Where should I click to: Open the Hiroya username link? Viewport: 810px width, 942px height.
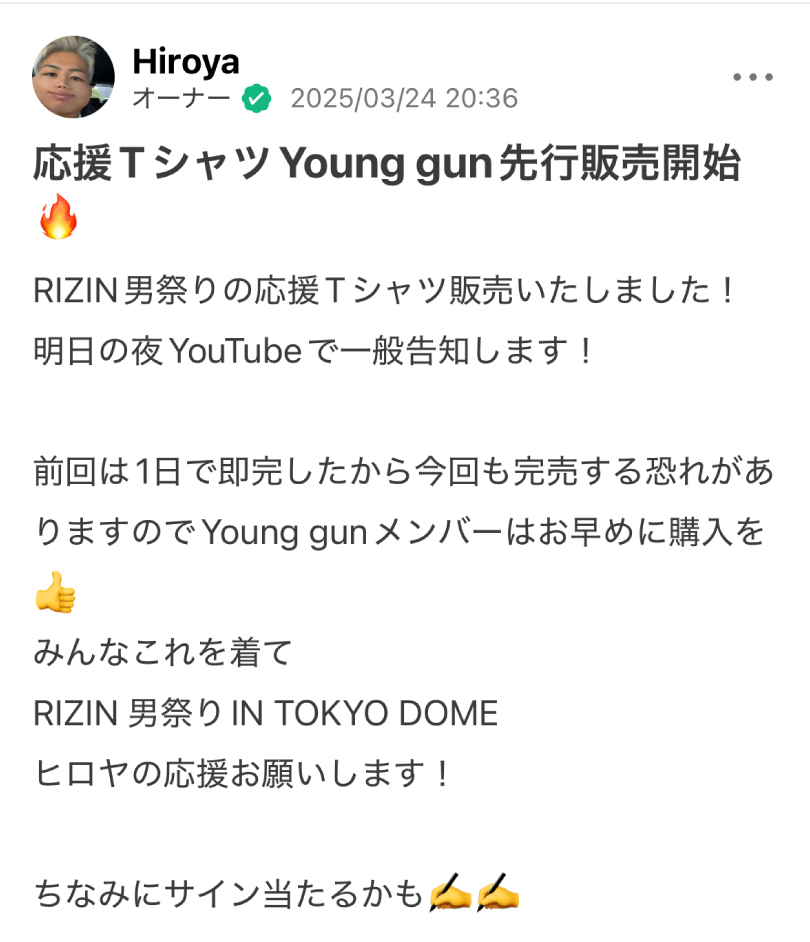pyautogui.click(x=186, y=61)
